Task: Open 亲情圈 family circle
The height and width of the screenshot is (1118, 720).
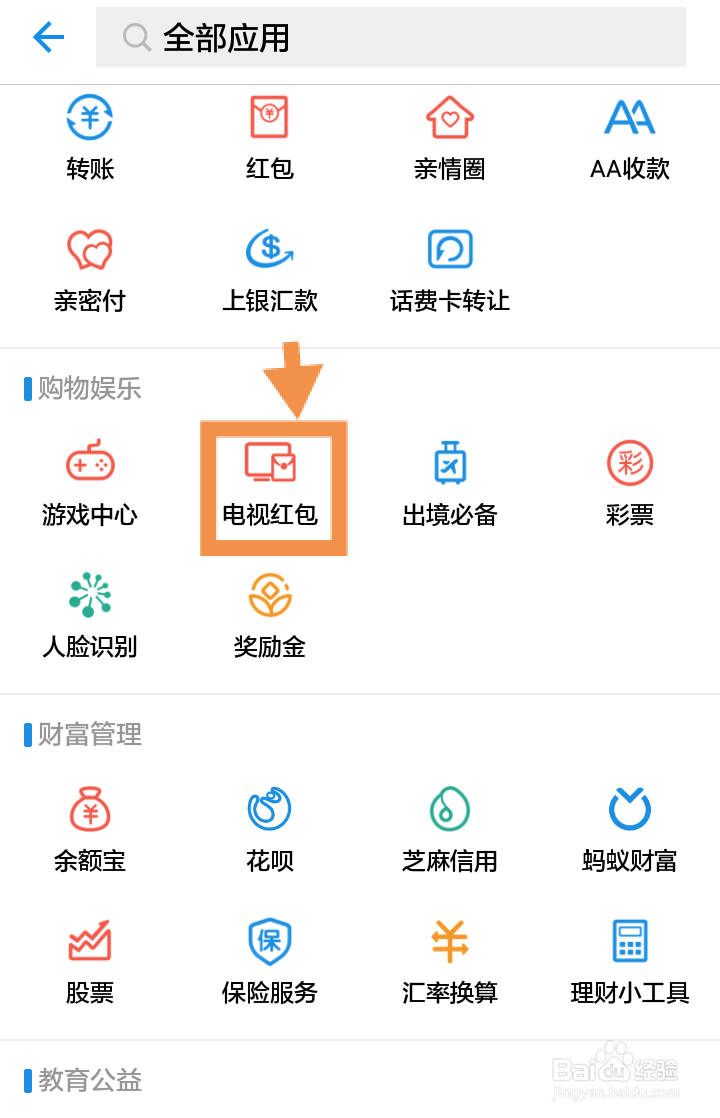Action: 449,135
